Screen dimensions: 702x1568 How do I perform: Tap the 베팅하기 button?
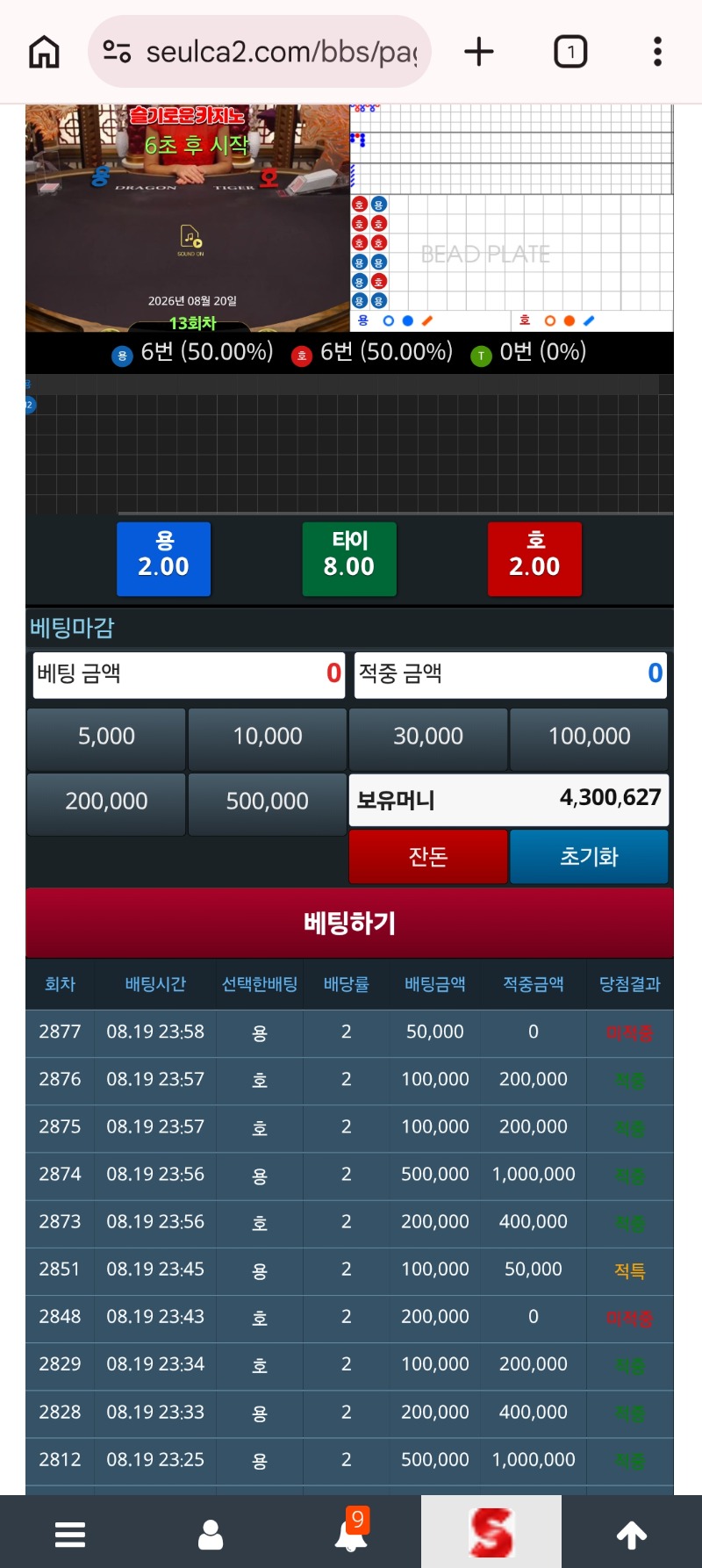pyautogui.click(x=349, y=923)
